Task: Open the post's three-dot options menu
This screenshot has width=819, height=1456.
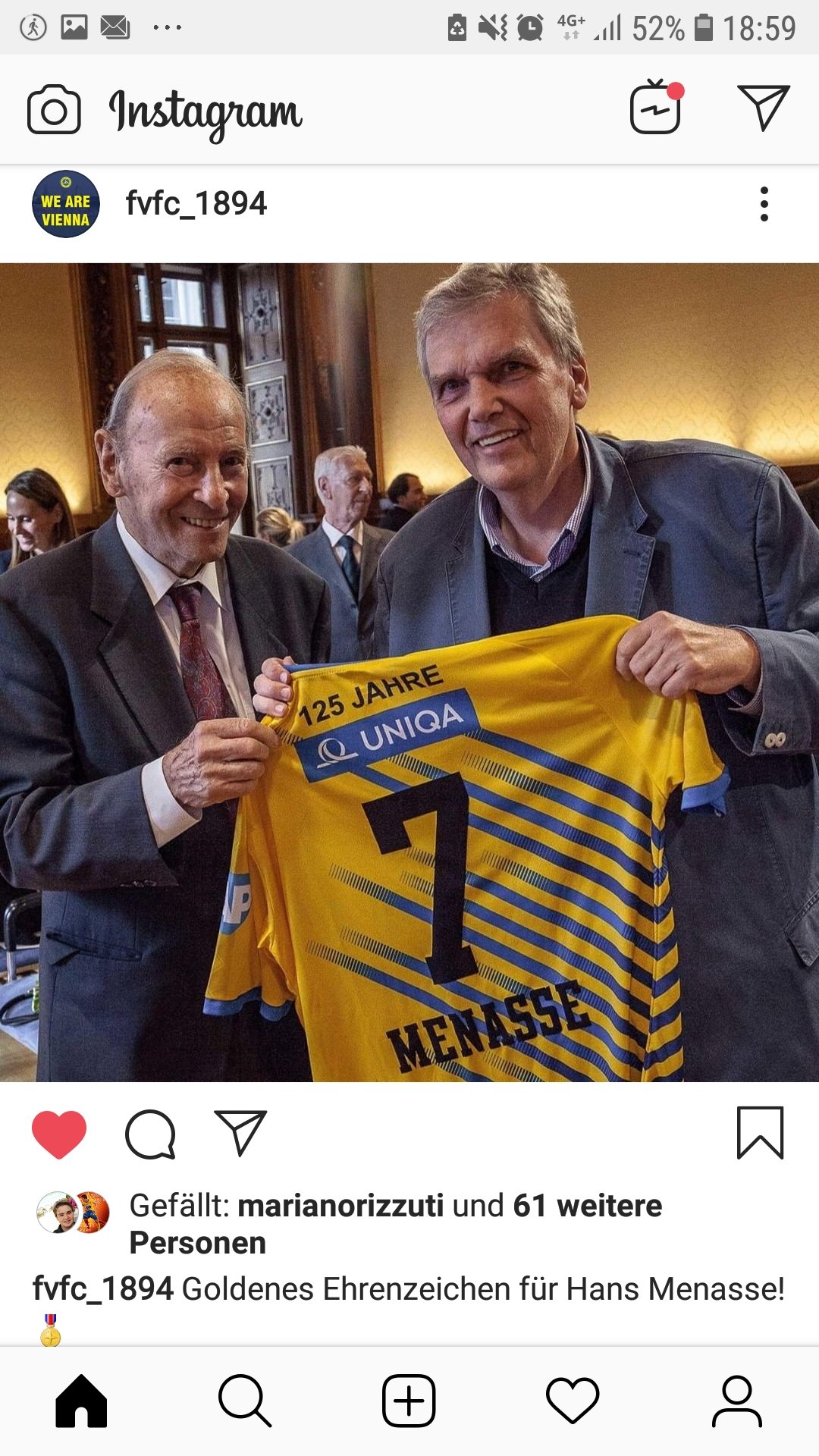Action: [x=764, y=204]
